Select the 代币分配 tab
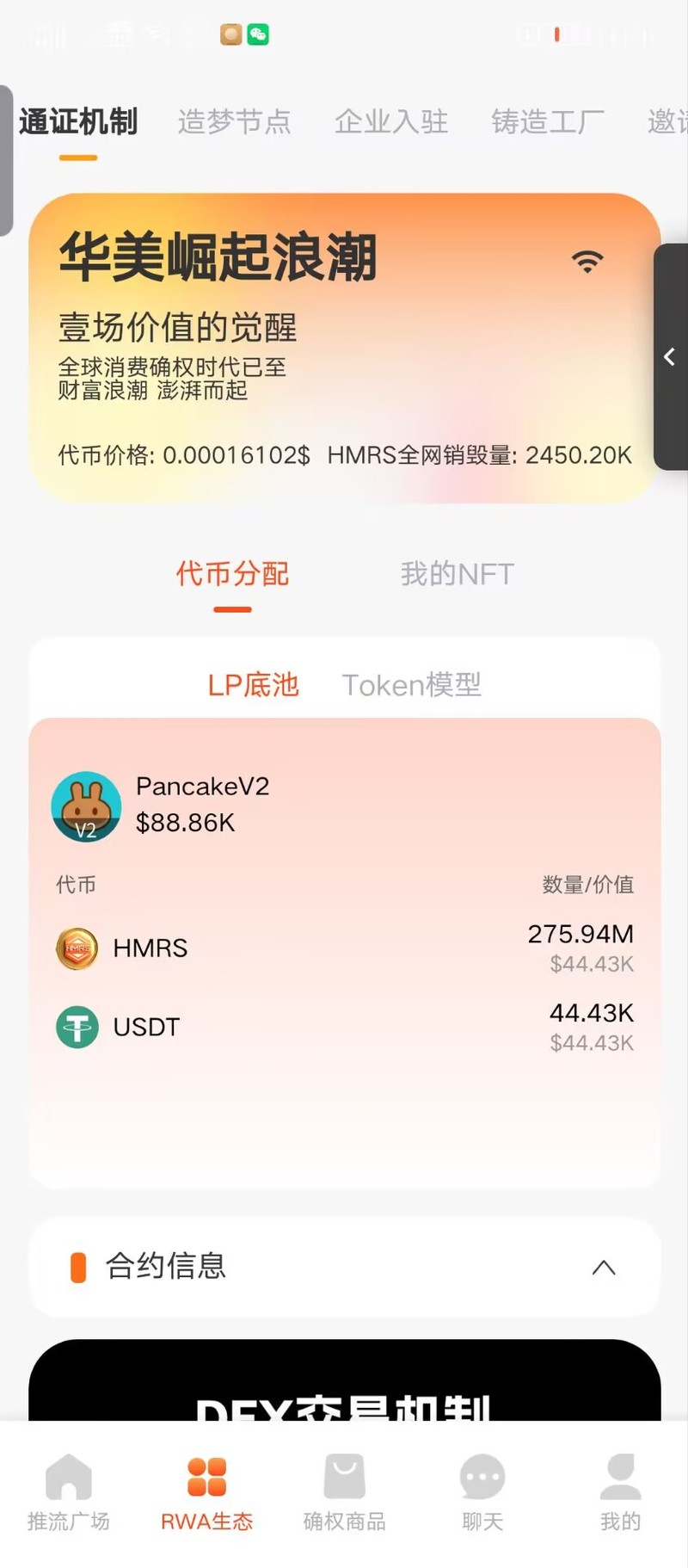Viewport: 688px width, 1568px height. click(x=232, y=574)
